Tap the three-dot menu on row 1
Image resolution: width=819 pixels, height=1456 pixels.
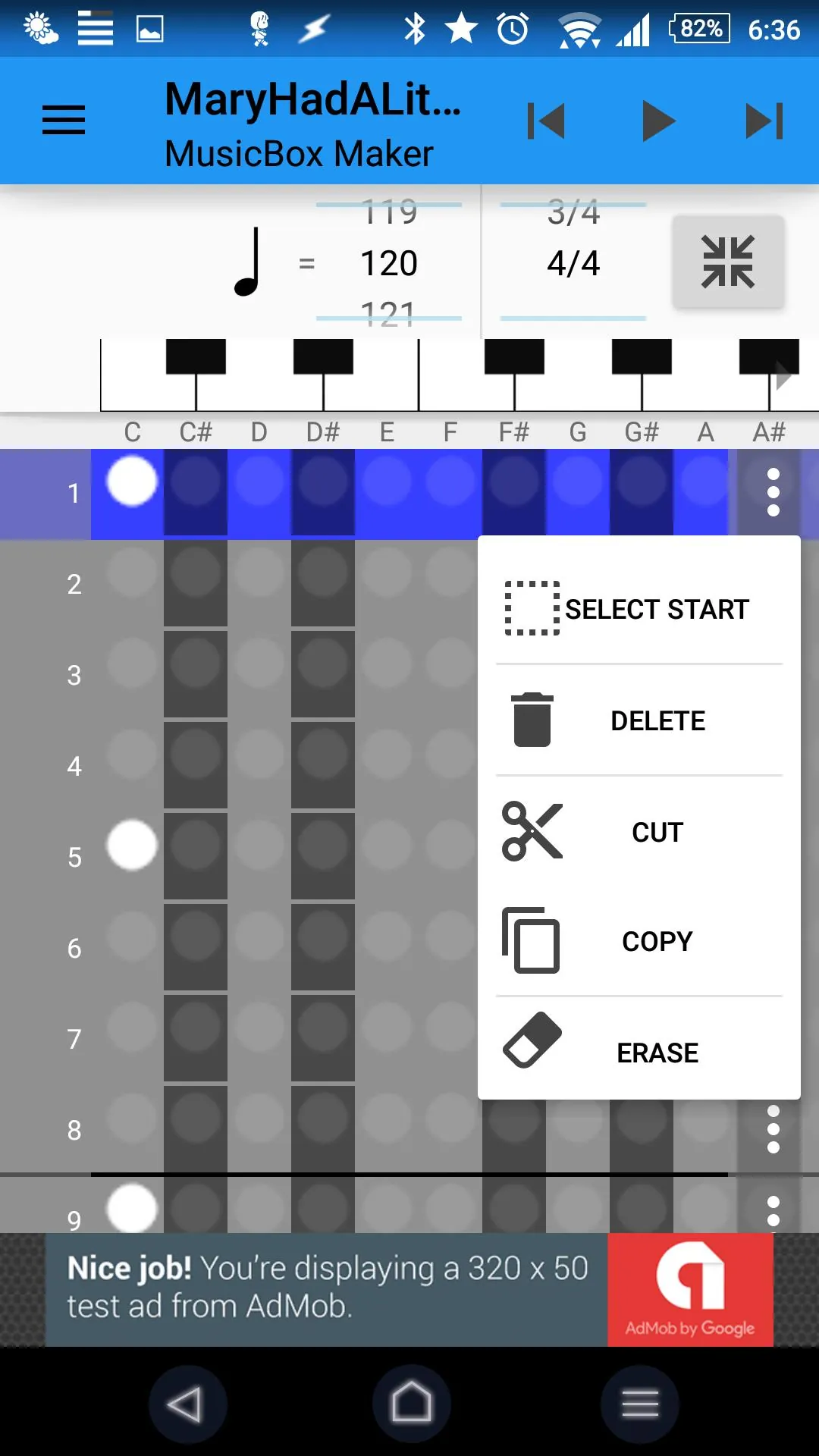(x=773, y=493)
